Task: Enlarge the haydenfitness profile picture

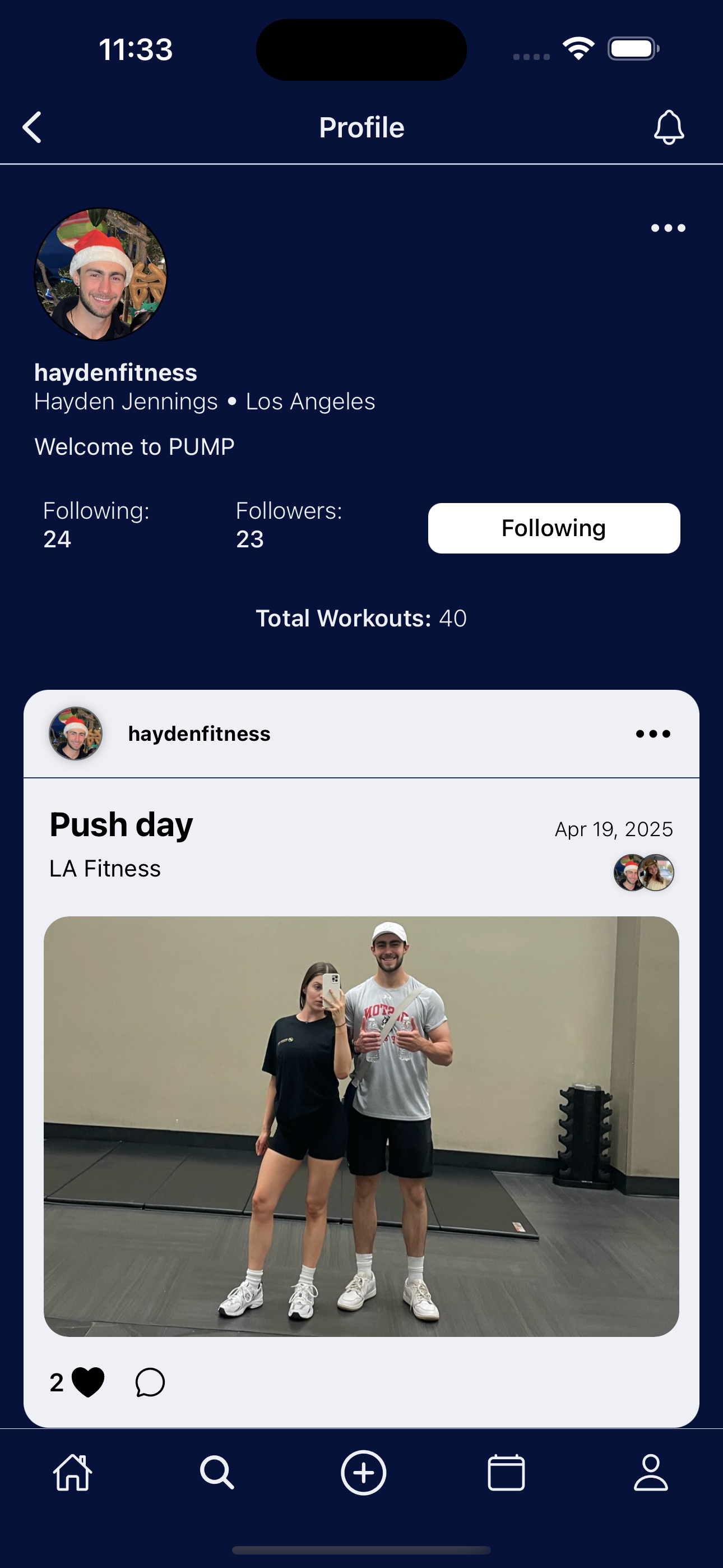Action: click(x=101, y=275)
